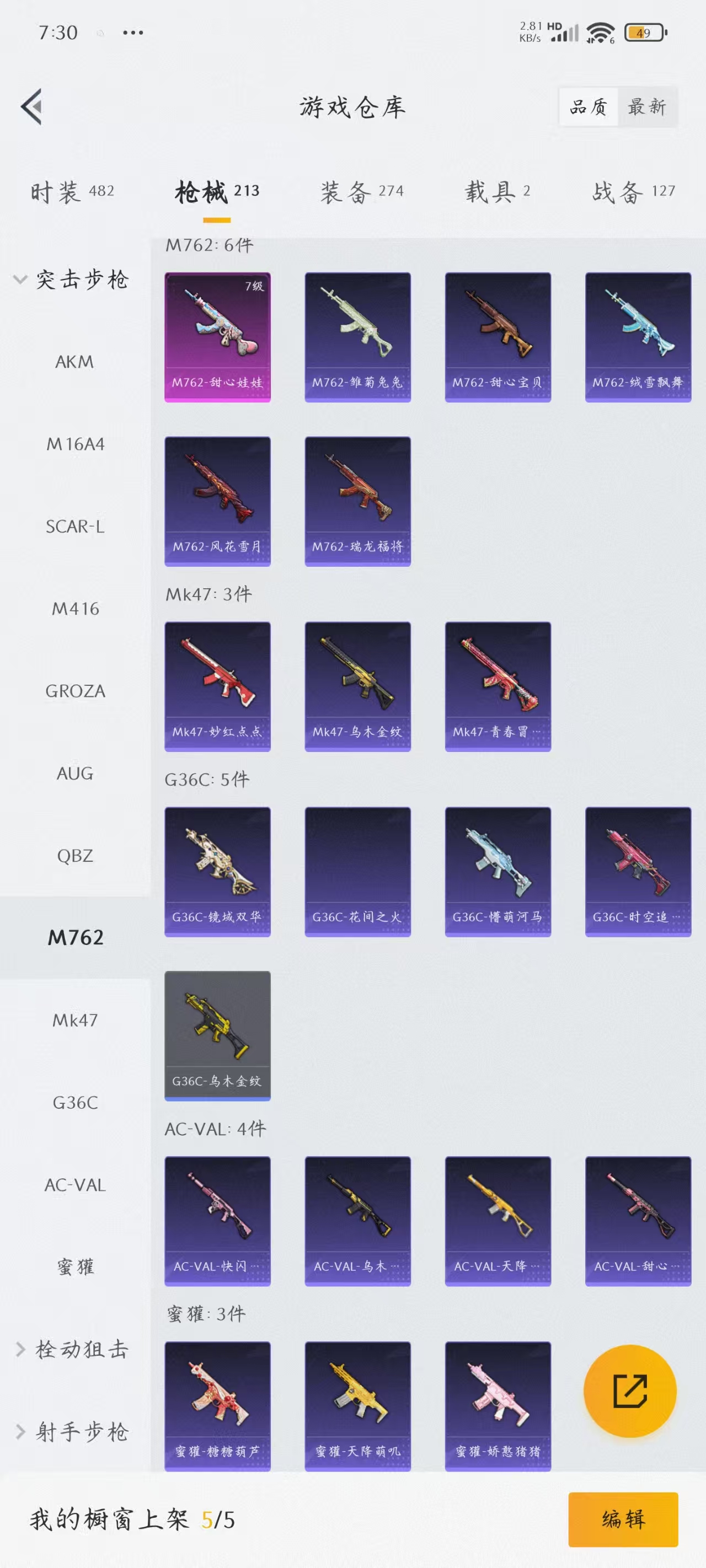View the G36C-镜域双华 skin
The height and width of the screenshot is (1568, 706).
click(217, 872)
